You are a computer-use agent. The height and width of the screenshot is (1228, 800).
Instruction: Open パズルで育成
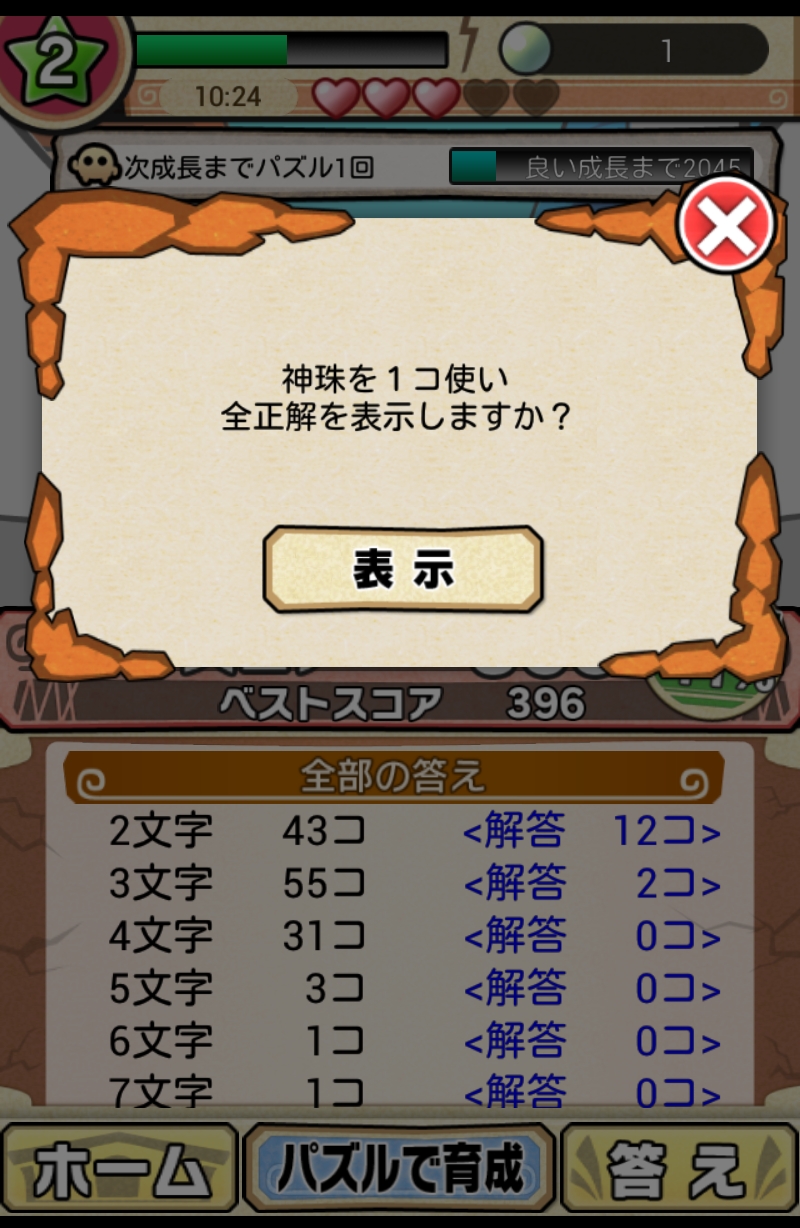(400, 1168)
